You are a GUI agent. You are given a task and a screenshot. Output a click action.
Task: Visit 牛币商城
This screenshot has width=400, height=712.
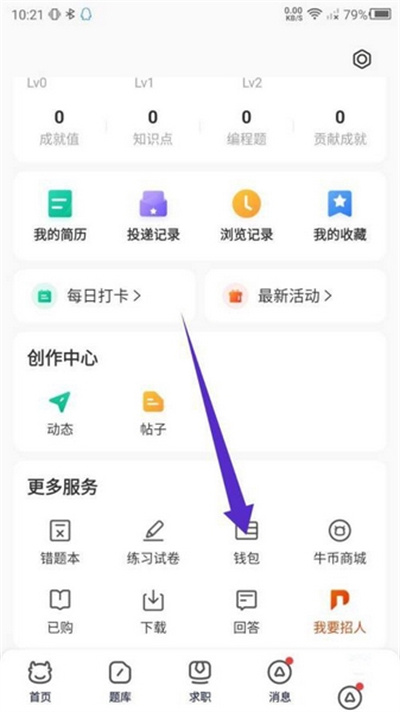(340, 542)
